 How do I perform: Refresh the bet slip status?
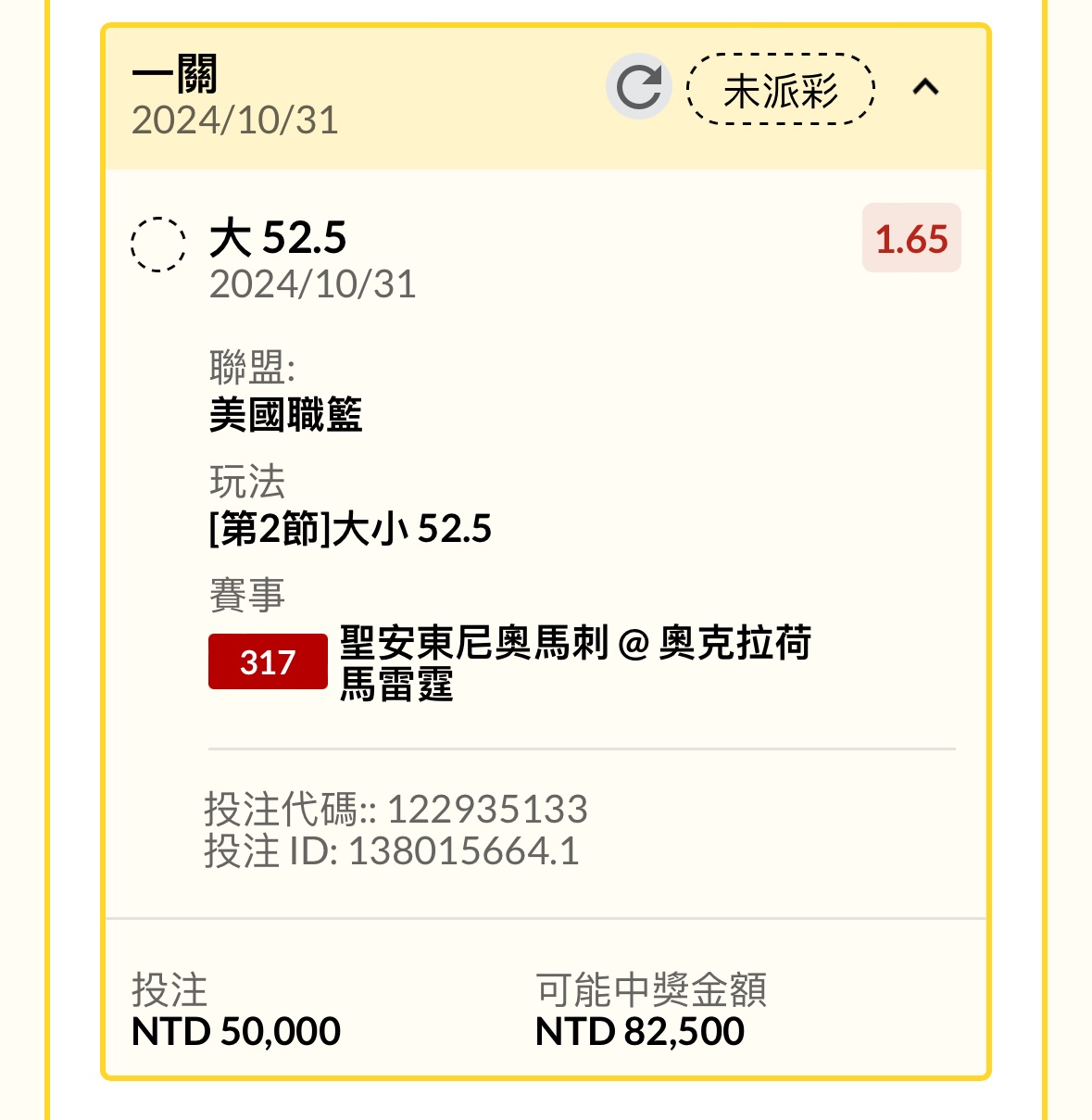[x=638, y=87]
